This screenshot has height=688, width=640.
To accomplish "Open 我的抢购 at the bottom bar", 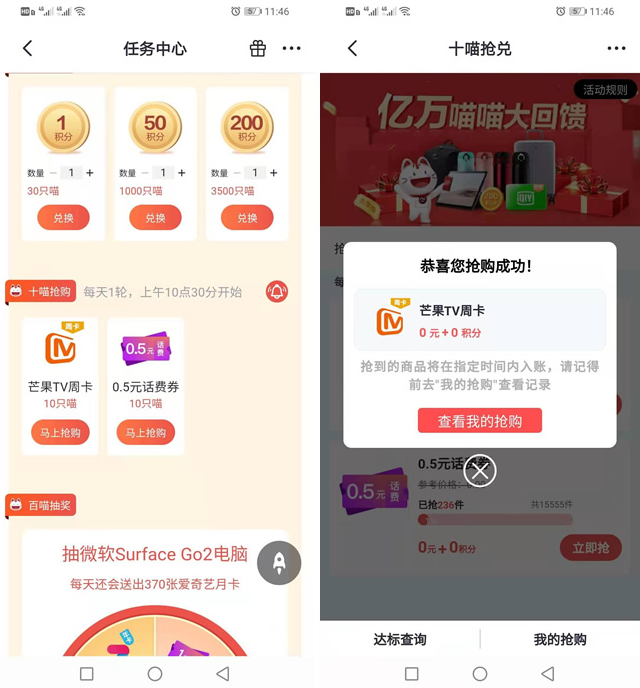I will (x=560, y=639).
